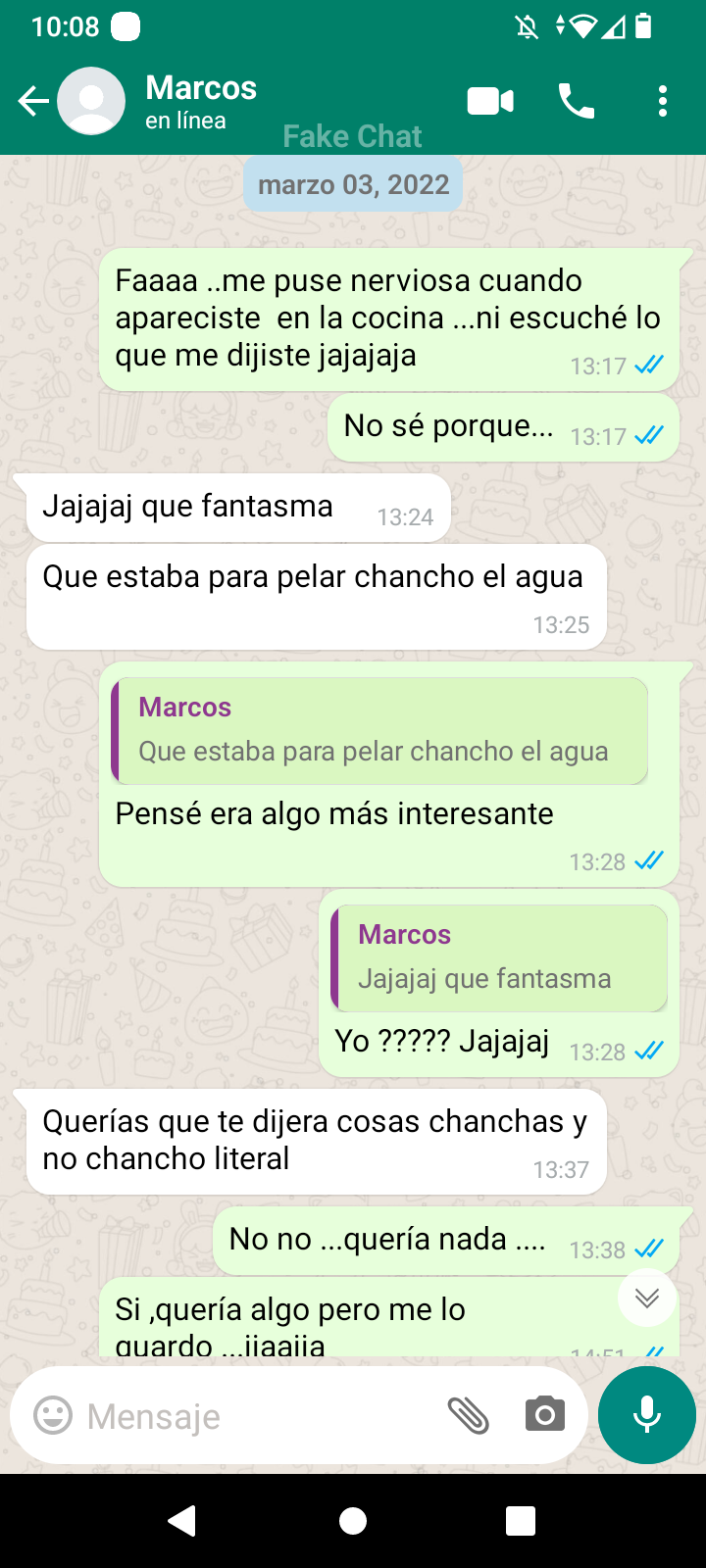Record a voice message with the microphone
The height and width of the screenshot is (1568, 706).
pos(647,1416)
